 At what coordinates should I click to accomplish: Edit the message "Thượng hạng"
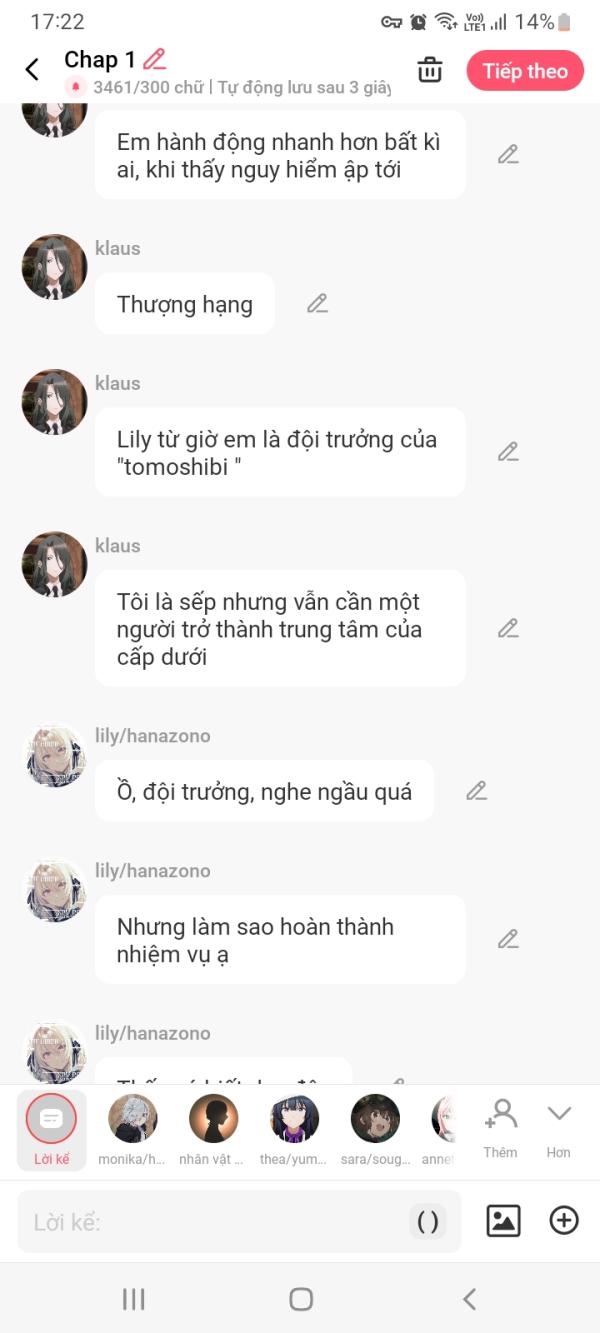tap(317, 303)
